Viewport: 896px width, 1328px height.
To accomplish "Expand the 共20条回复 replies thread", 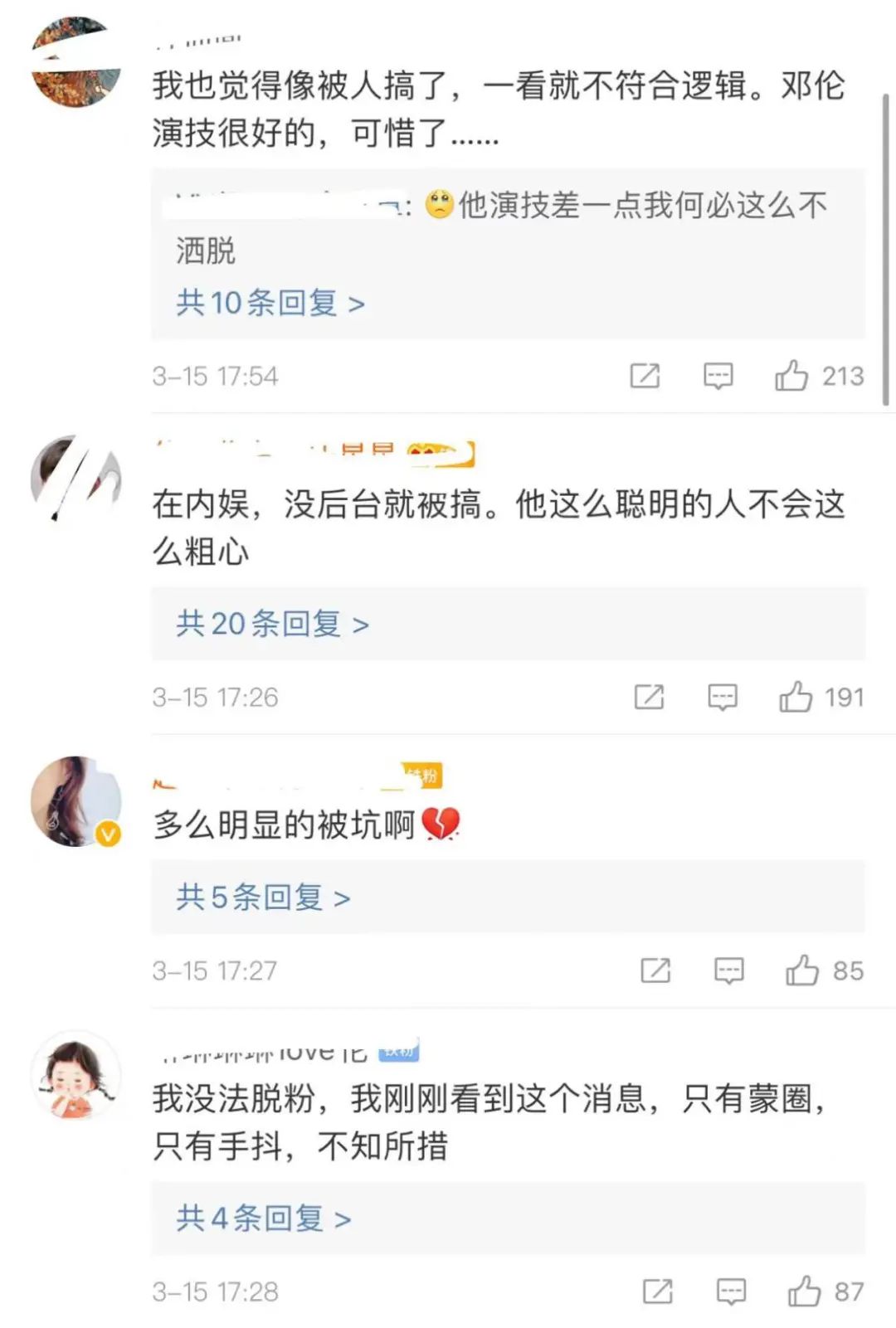I will click(272, 624).
